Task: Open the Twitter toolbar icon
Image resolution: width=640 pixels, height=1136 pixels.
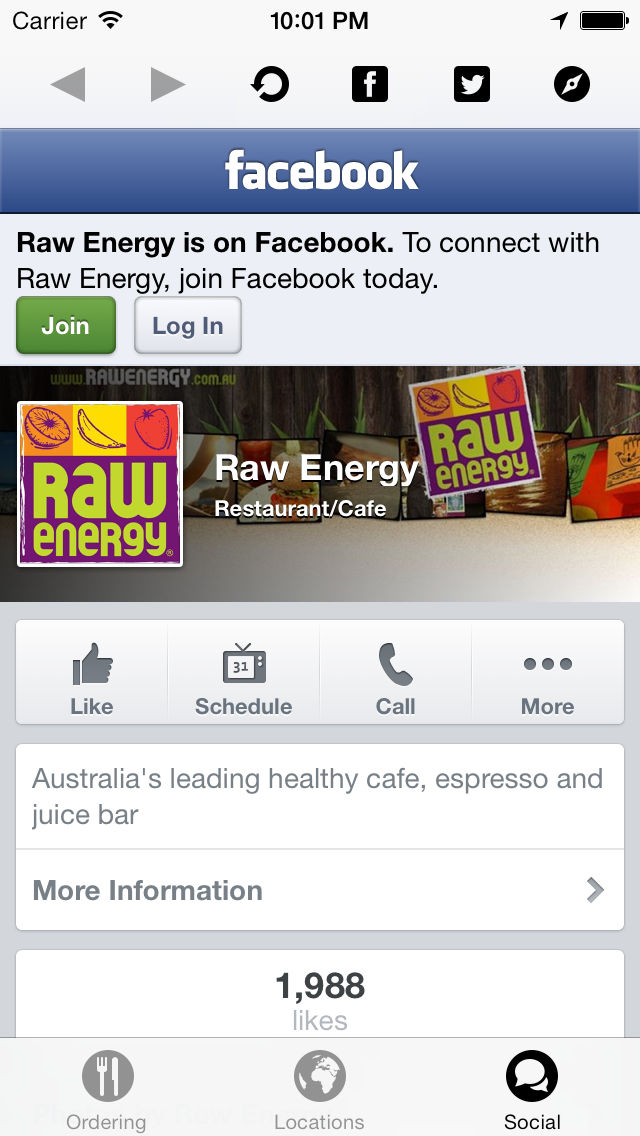Action: coord(472,84)
